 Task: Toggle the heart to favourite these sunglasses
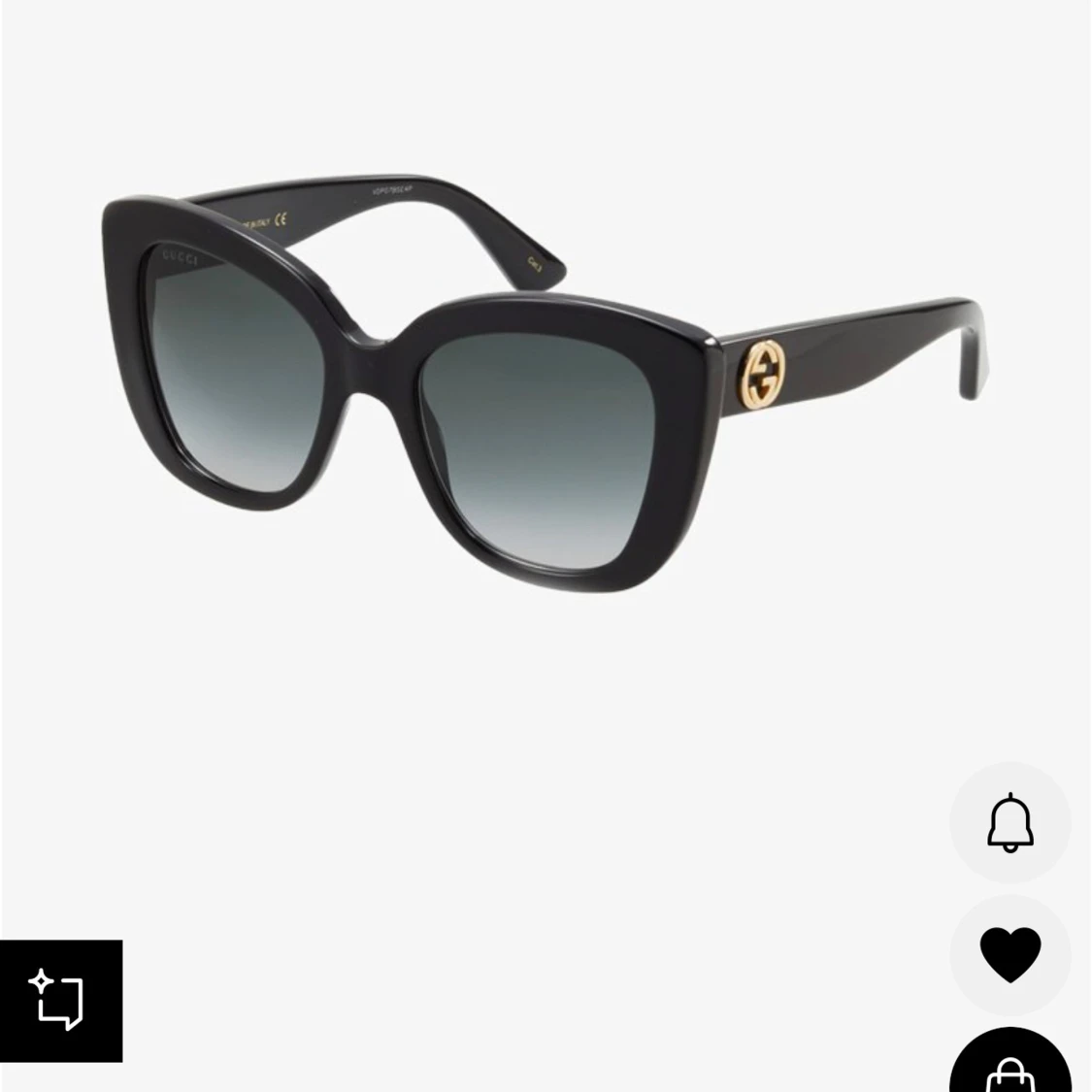point(1009,954)
